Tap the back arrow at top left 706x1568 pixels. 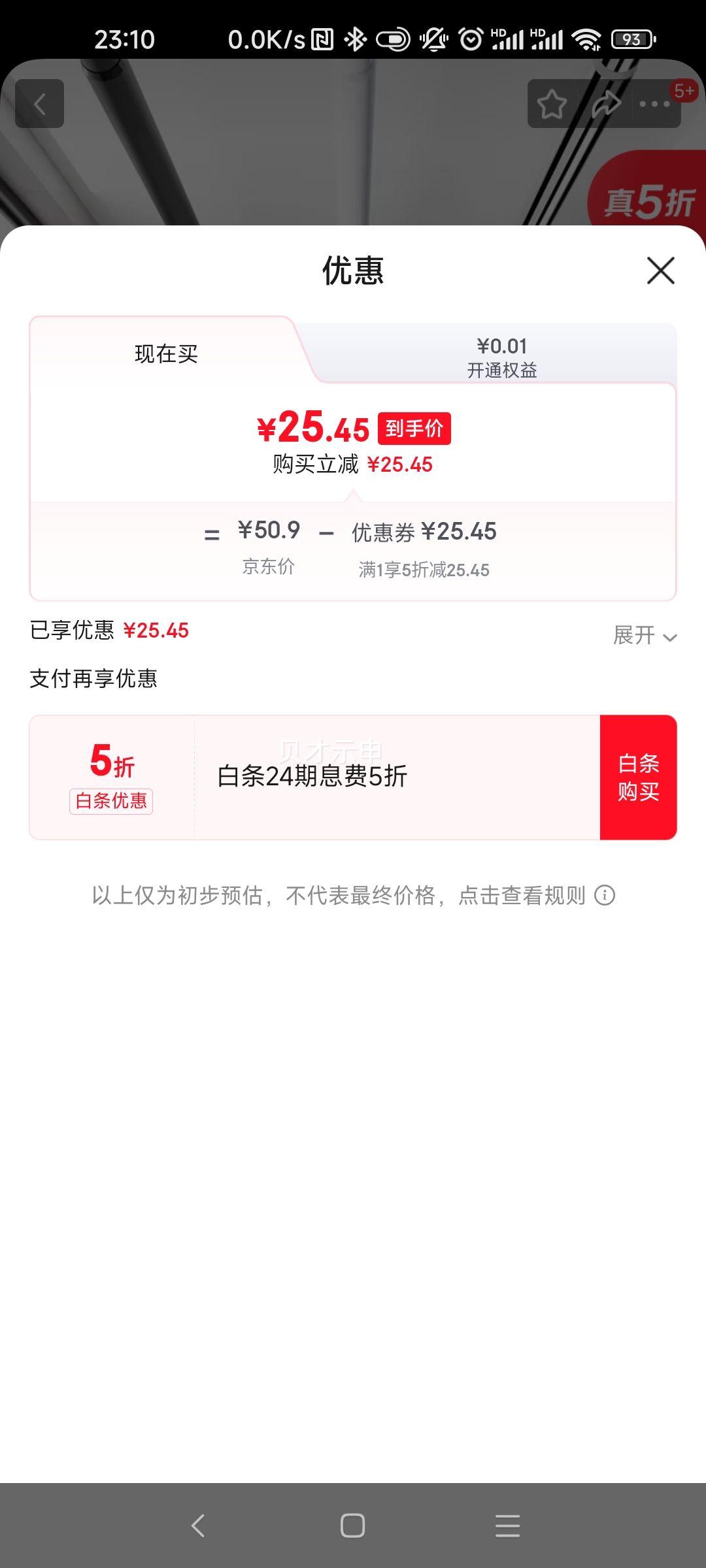point(39,103)
